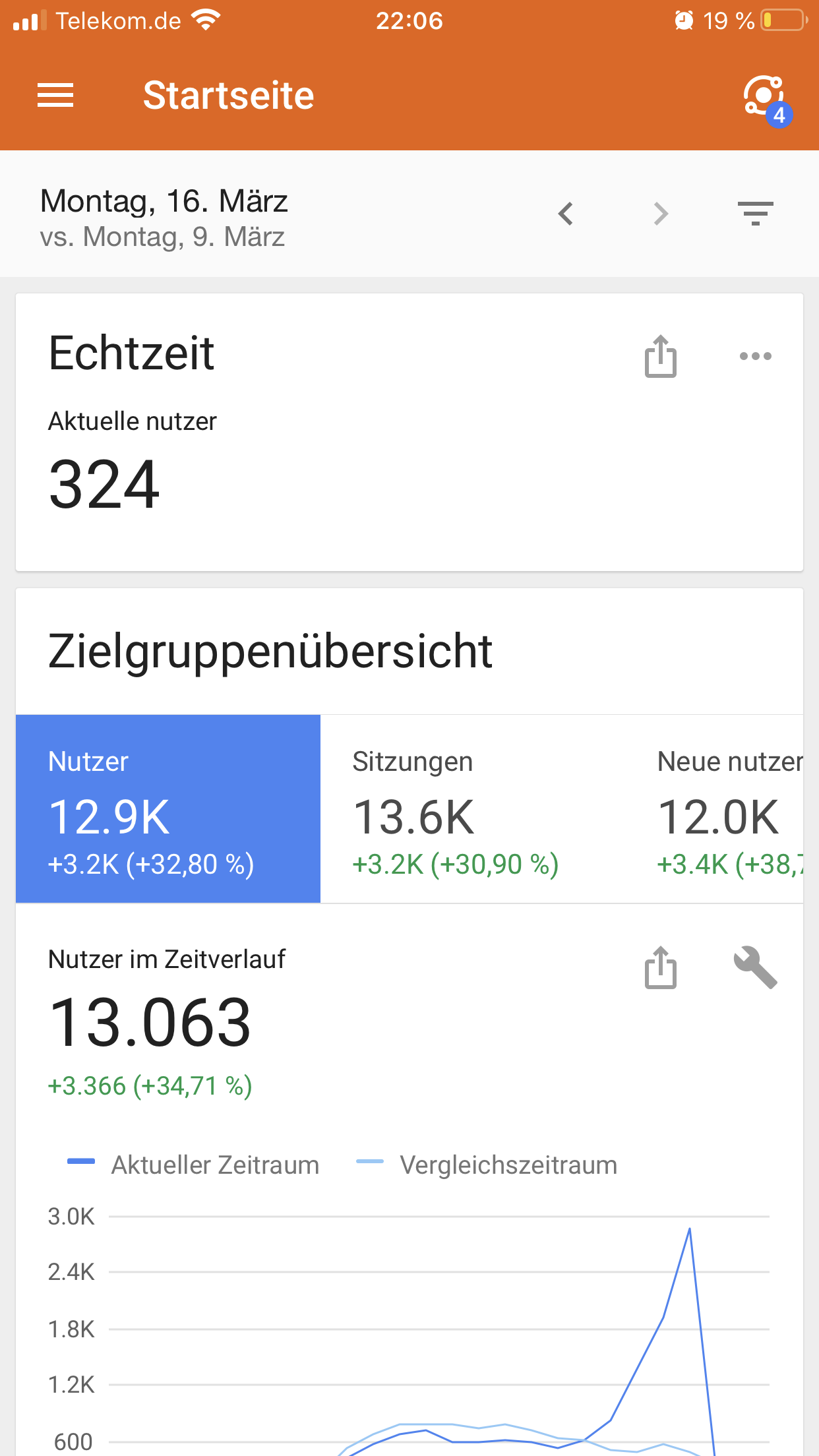
Task: Open the hamburger navigation menu
Action: (55, 96)
